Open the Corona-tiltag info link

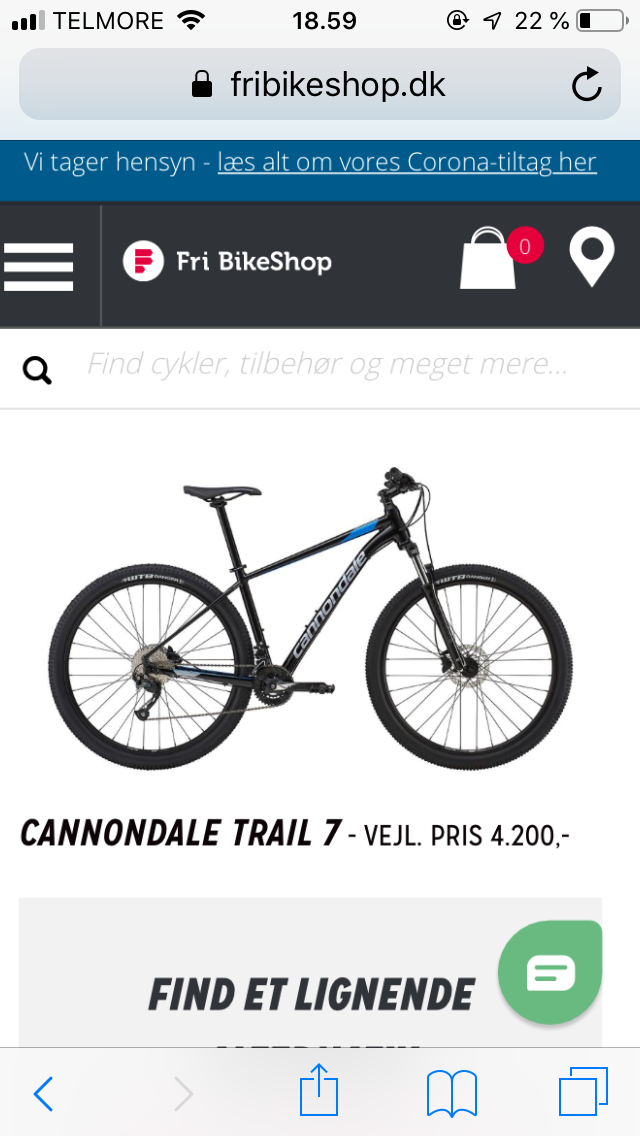point(407,162)
